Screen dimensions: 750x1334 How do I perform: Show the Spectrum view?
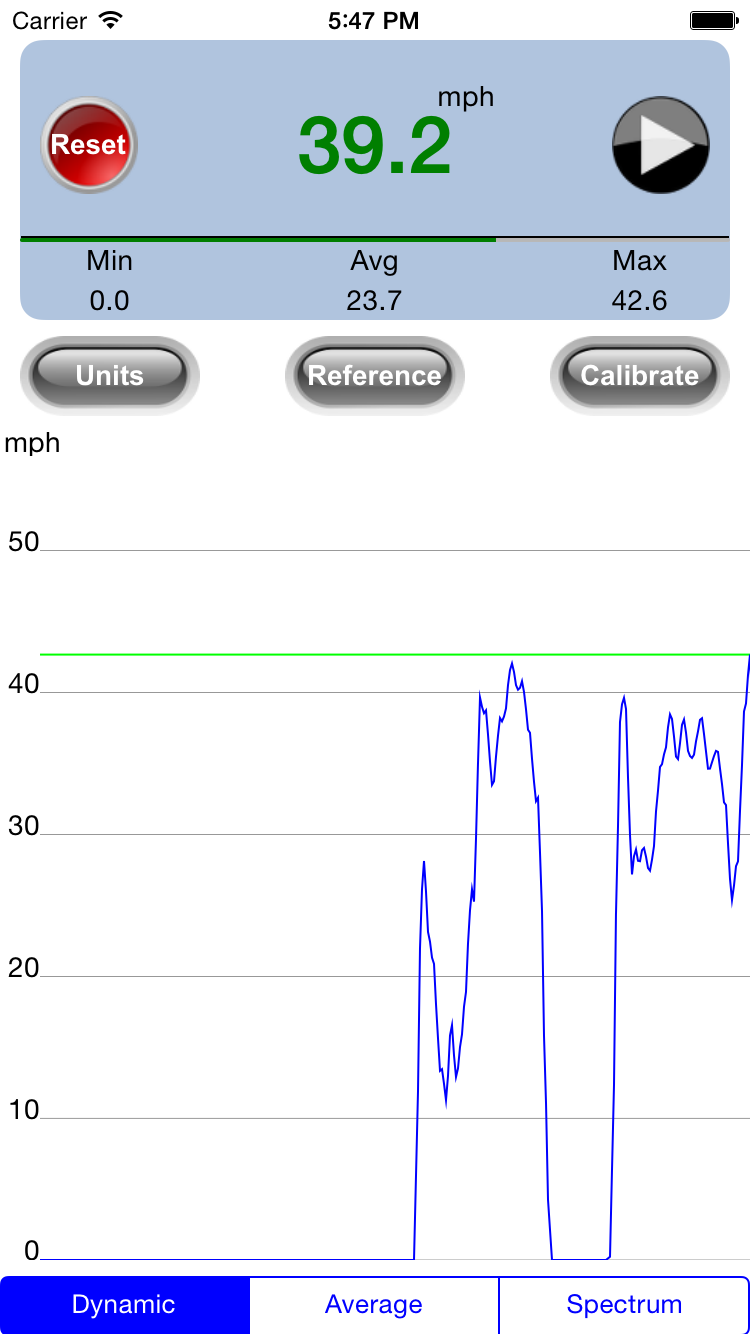tap(624, 1305)
